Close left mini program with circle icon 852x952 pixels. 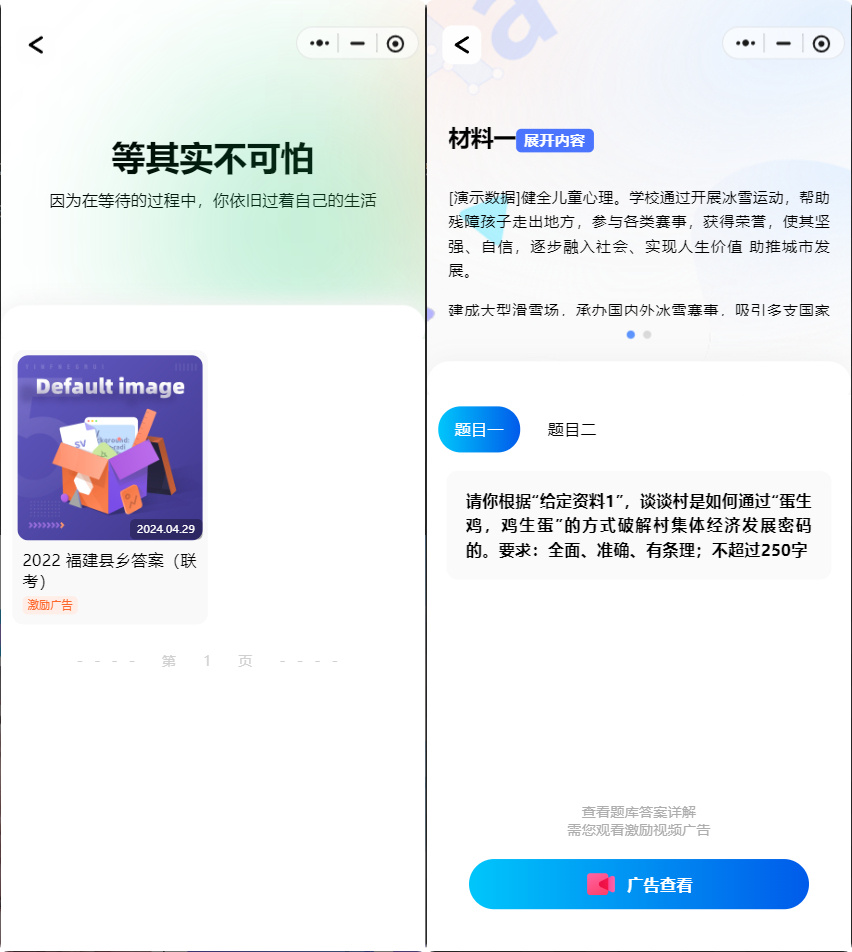pos(395,43)
